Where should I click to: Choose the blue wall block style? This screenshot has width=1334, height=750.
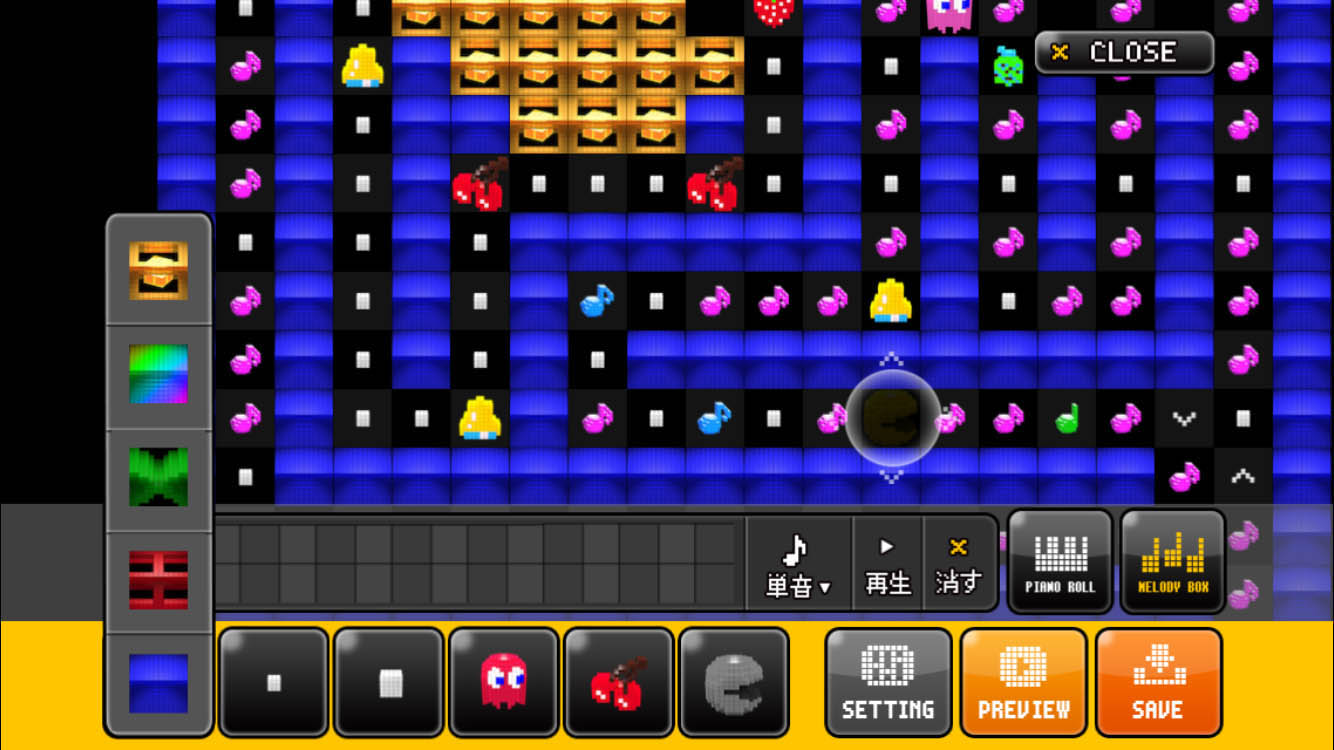[159, 683]
